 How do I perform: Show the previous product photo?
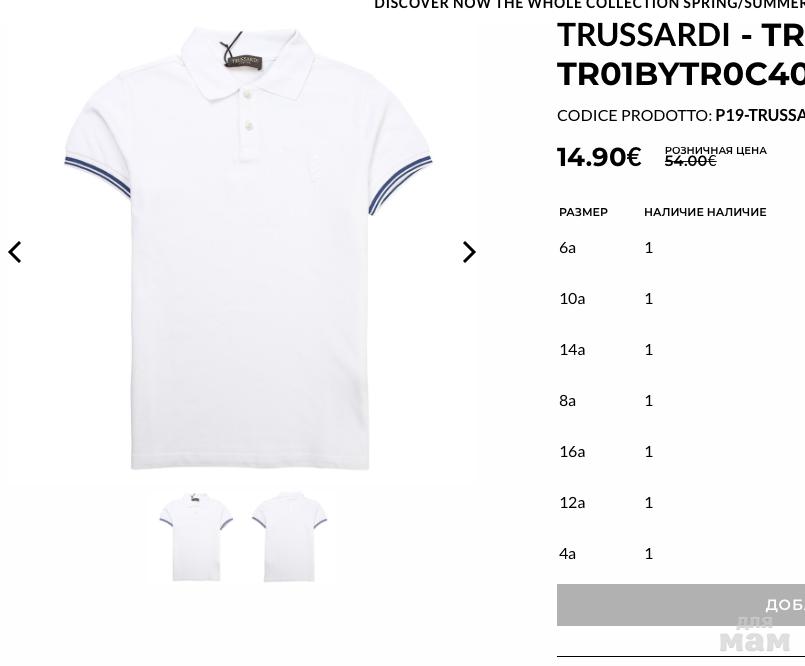click(x=15, y=252)
